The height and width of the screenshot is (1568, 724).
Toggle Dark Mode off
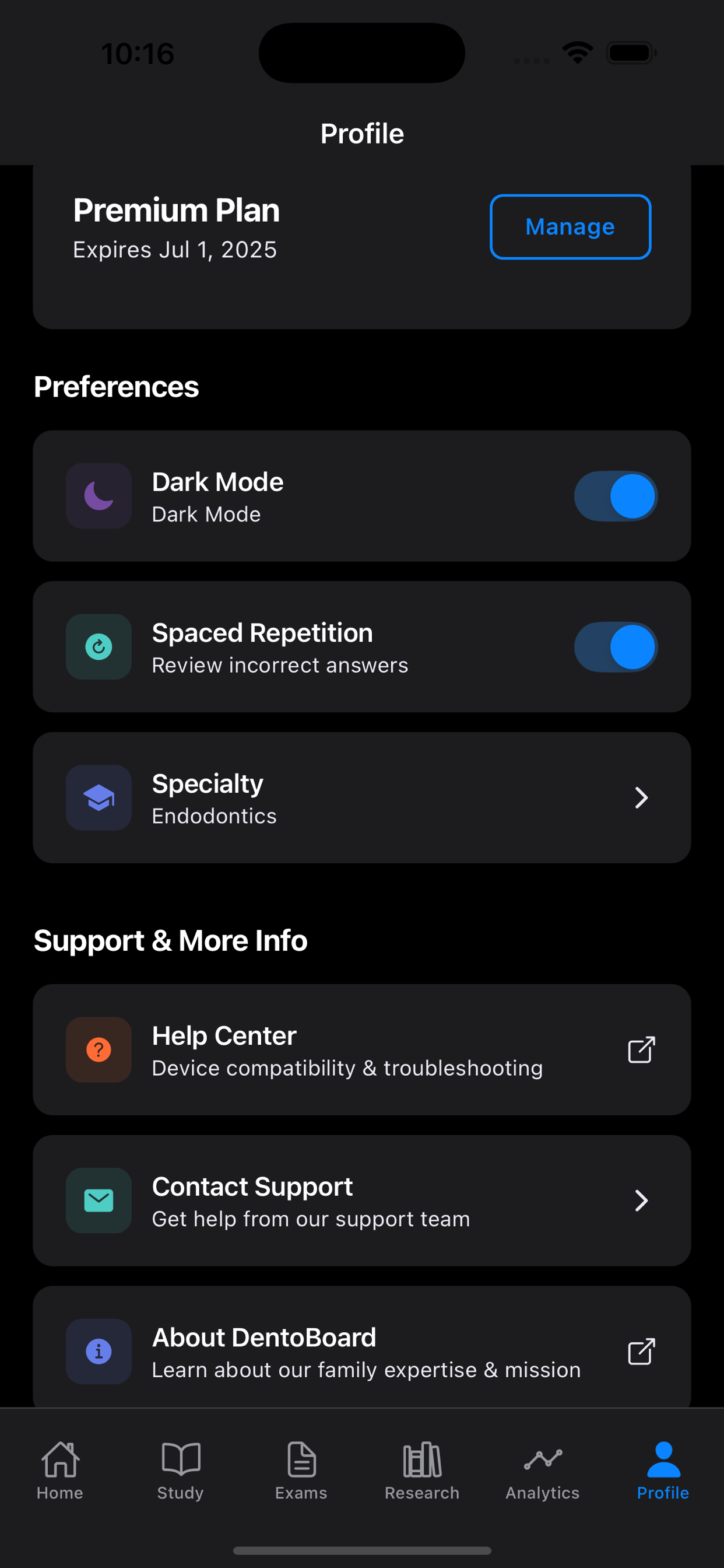tap(616, 496)
